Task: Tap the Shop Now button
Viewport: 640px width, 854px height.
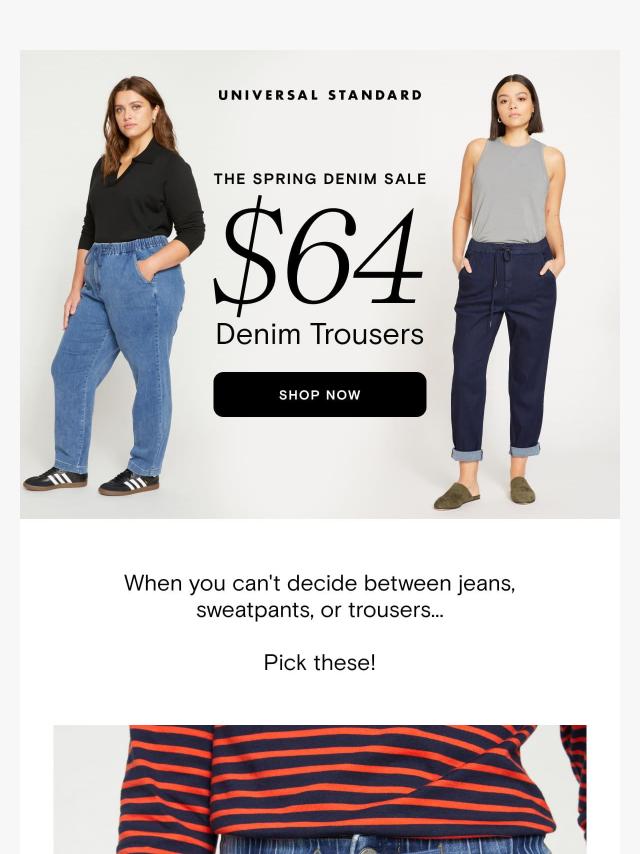Action: [319, 395]
